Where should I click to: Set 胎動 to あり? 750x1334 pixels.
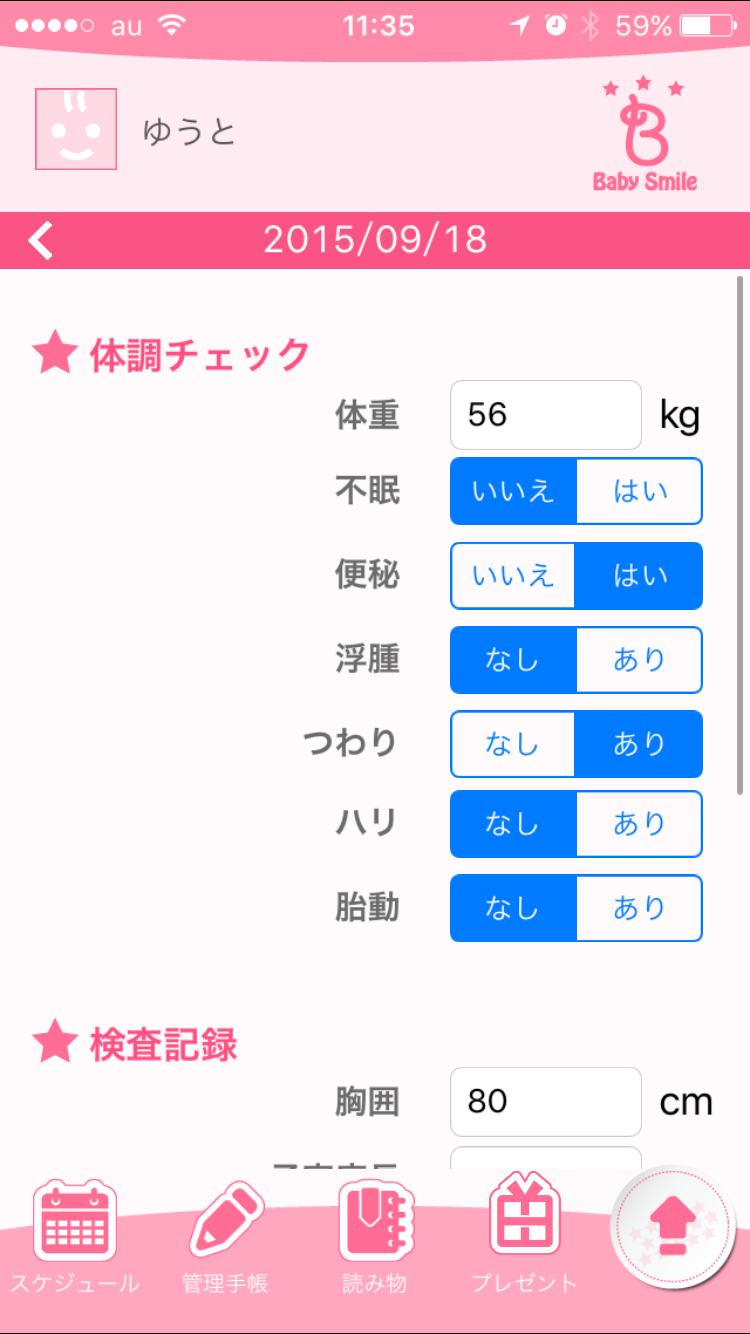[x=640, y=908]
